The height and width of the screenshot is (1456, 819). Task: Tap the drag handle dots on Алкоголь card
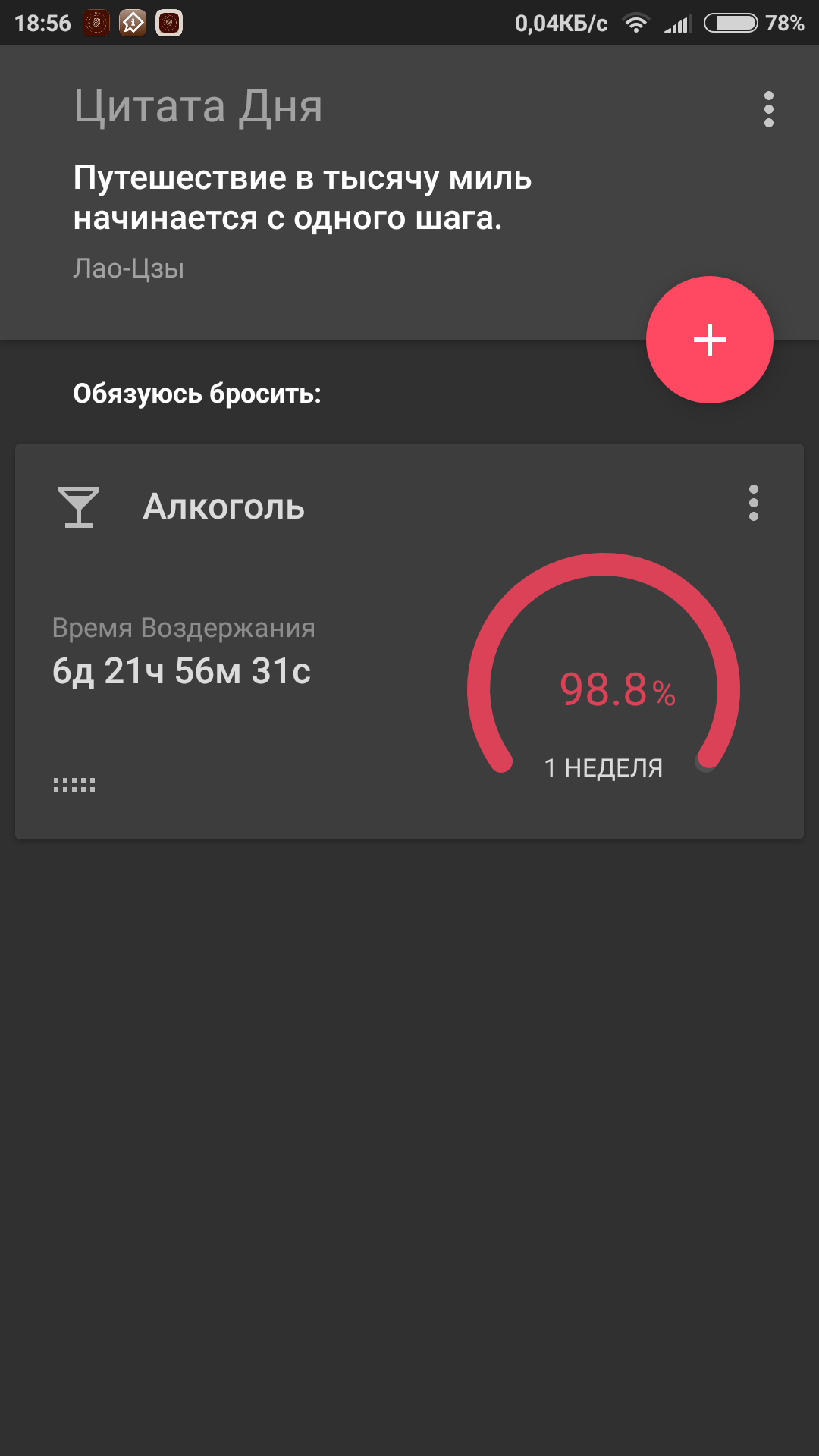pos(74,785)
